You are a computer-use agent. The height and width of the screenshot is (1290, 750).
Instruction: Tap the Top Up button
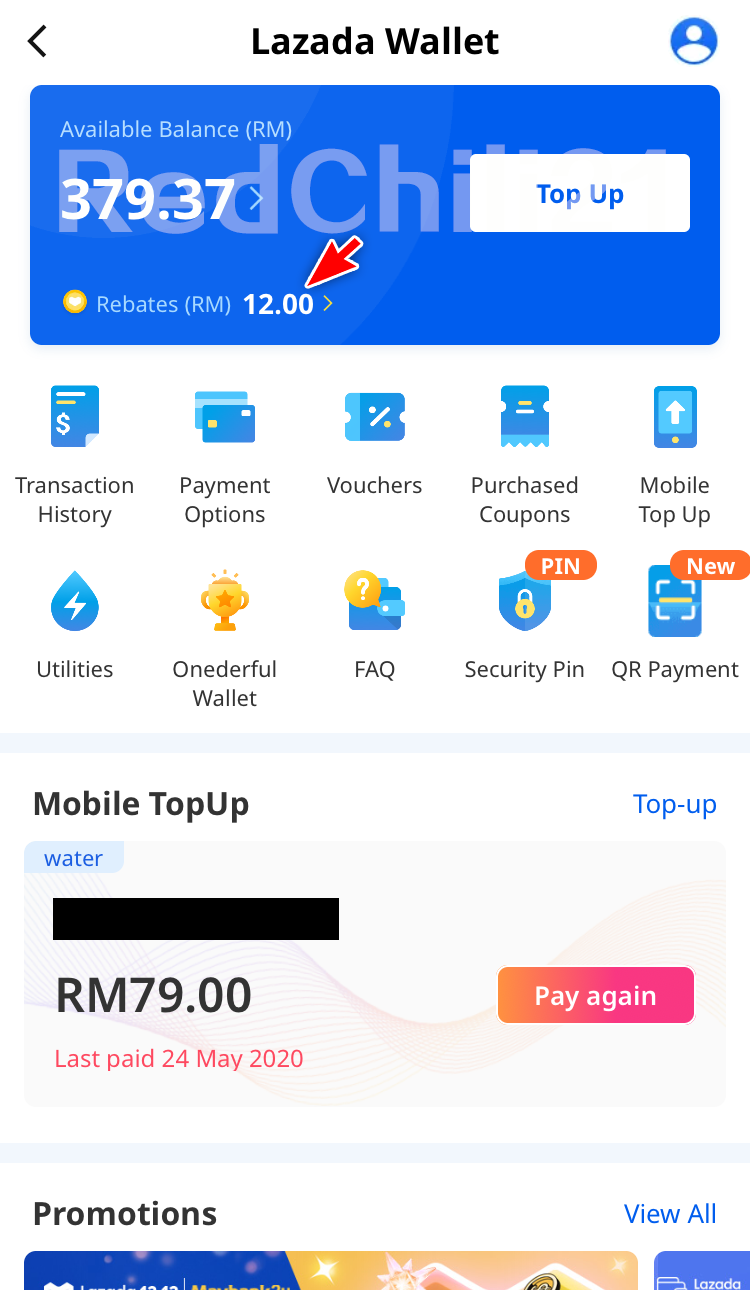(x=579, y=193)
